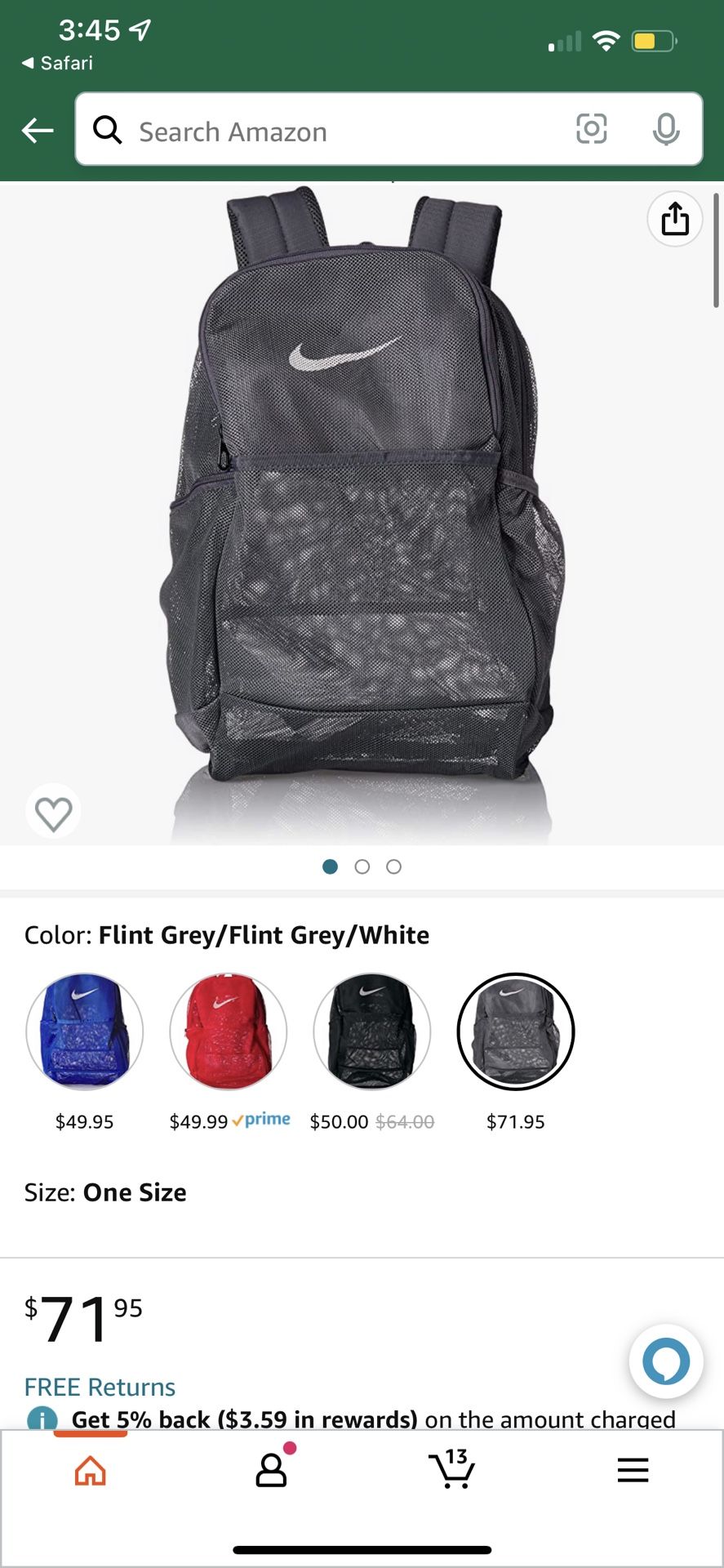The image size is (724, 1568).
Task: Select the Flint Grey swatch at $71.95
Action: tap(516, 1031)
